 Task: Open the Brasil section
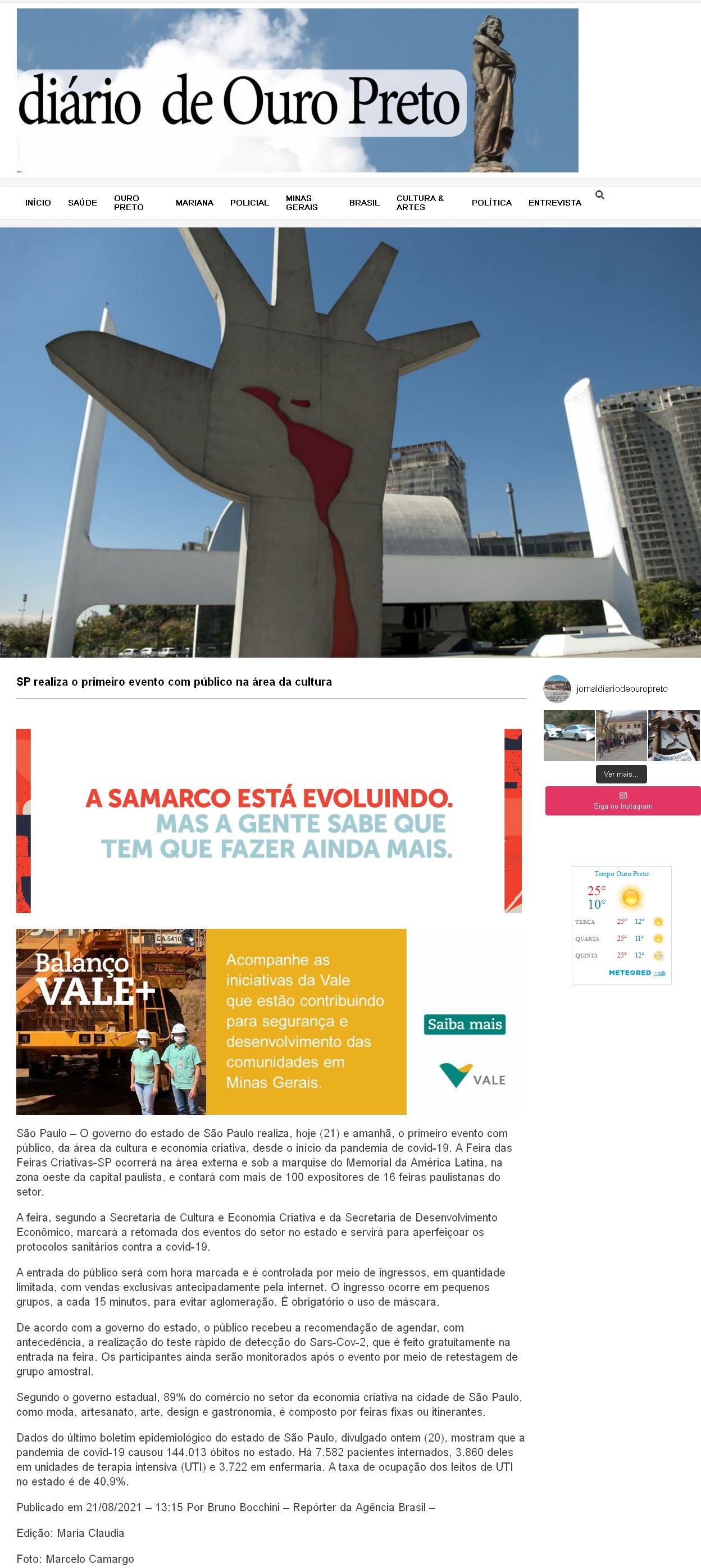pyautogui.click(x=364, y=203)
